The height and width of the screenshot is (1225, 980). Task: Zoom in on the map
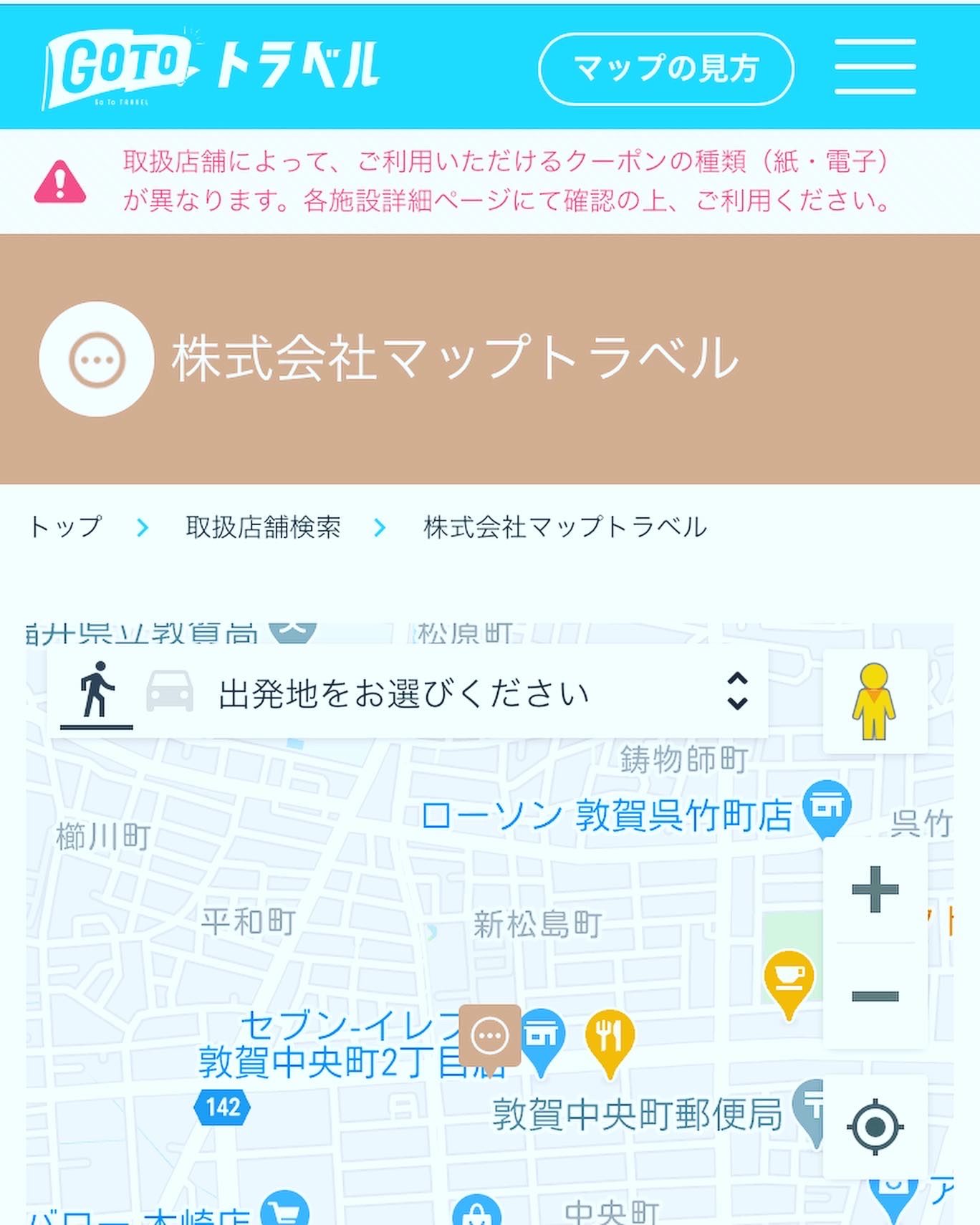pyautogui.click(x=875, y=890)
